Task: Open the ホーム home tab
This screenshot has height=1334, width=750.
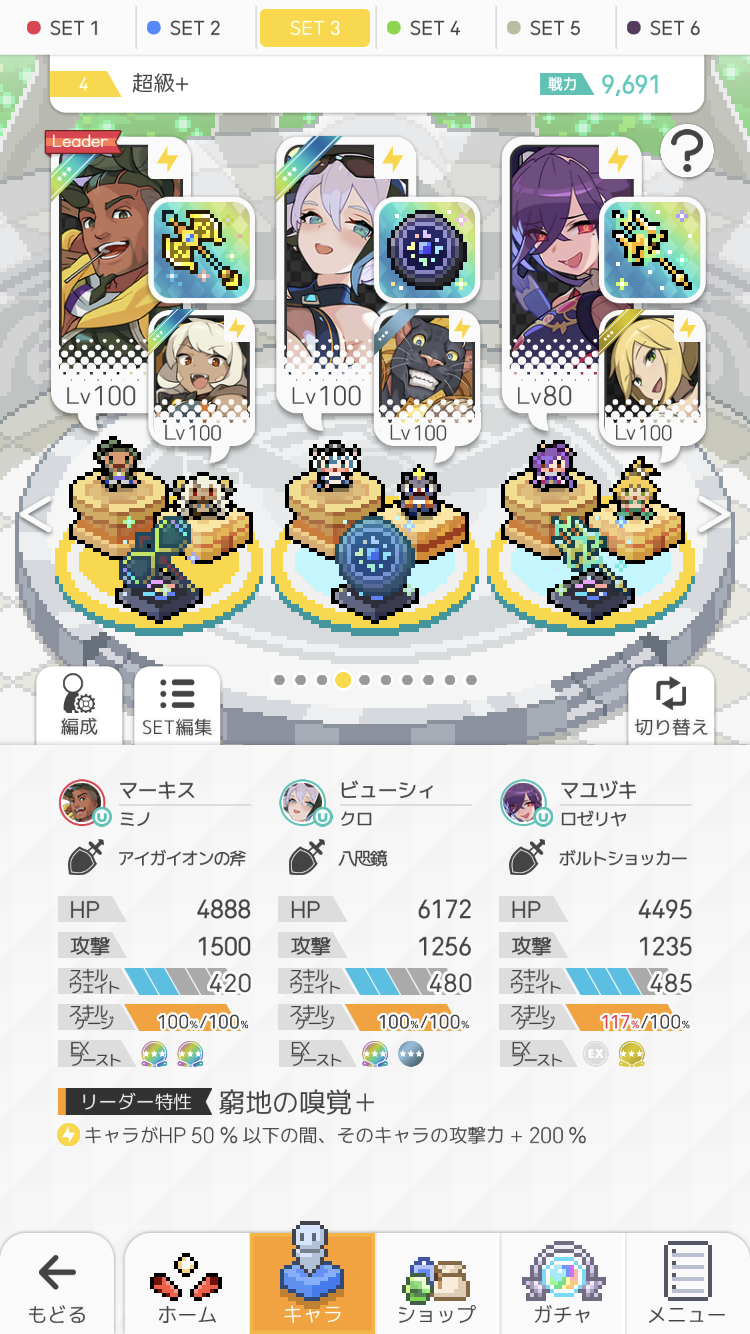Action: coord(187,1286)
